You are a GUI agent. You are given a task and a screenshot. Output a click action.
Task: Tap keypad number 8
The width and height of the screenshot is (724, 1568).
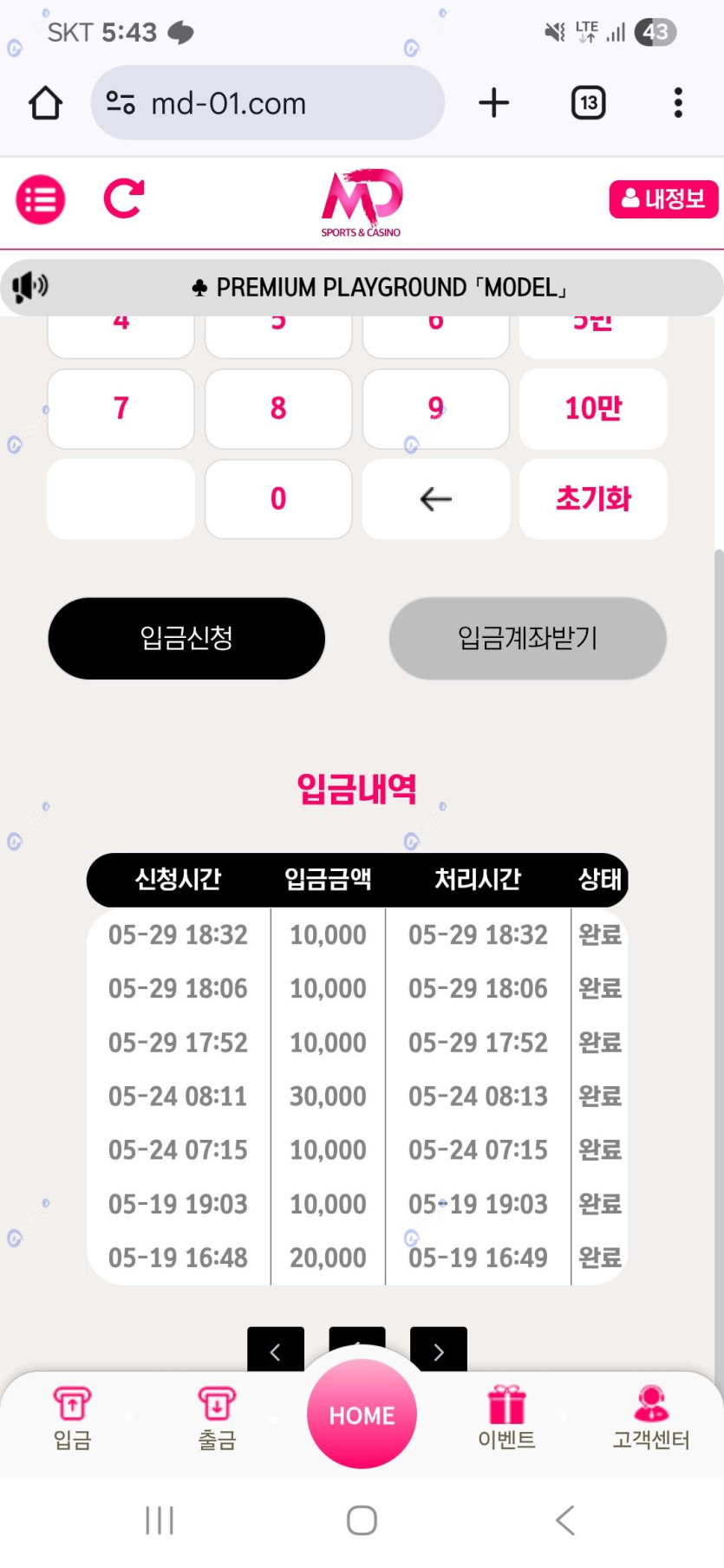click(278, 408)
